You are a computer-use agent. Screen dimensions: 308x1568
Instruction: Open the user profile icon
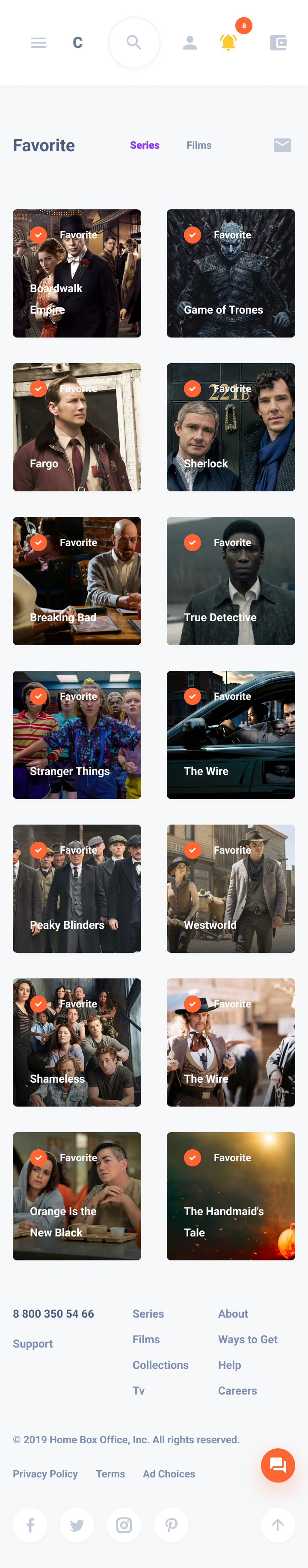[x=190, y=43]
